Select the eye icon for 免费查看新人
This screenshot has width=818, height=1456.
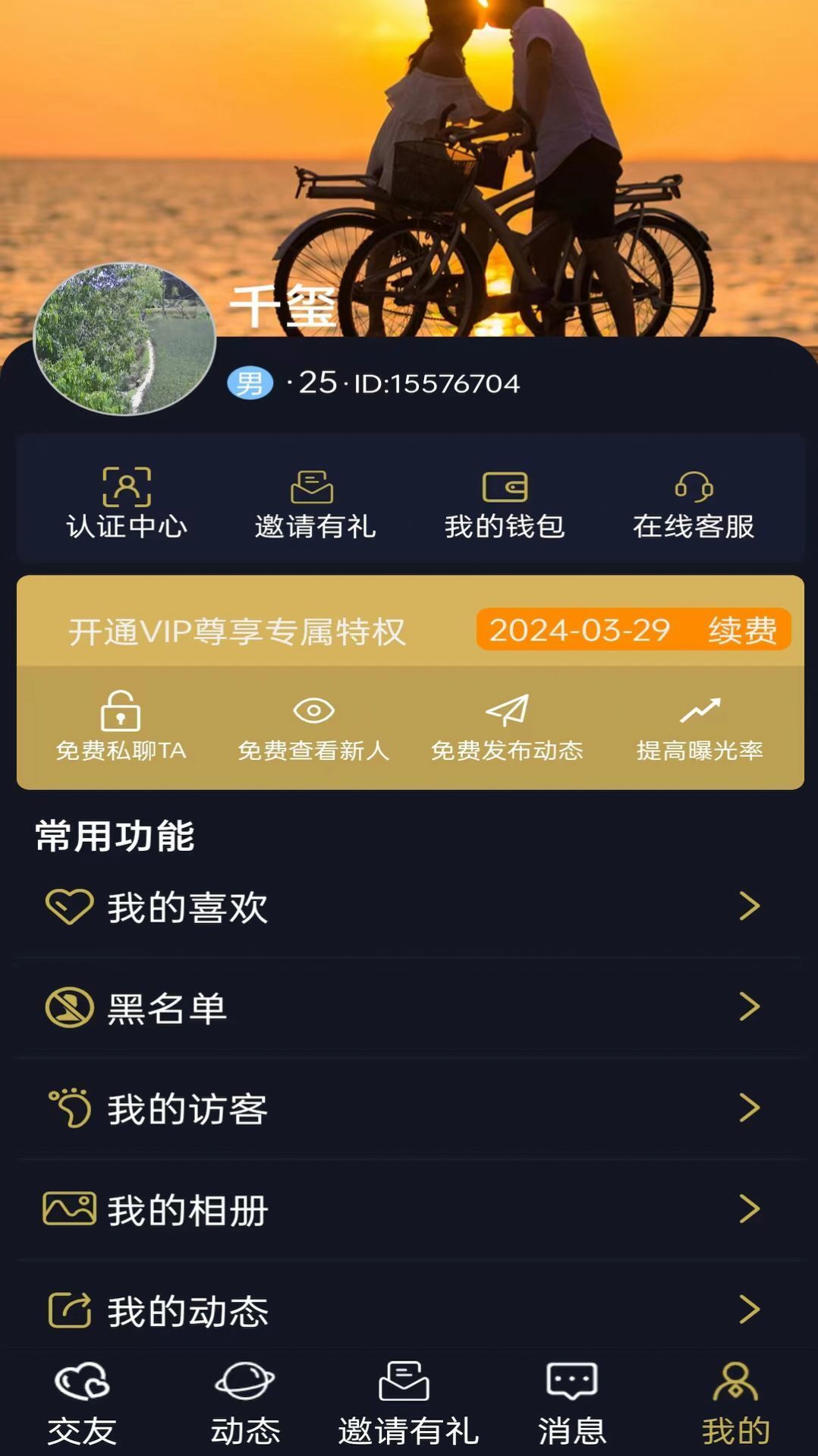[314, 712]
